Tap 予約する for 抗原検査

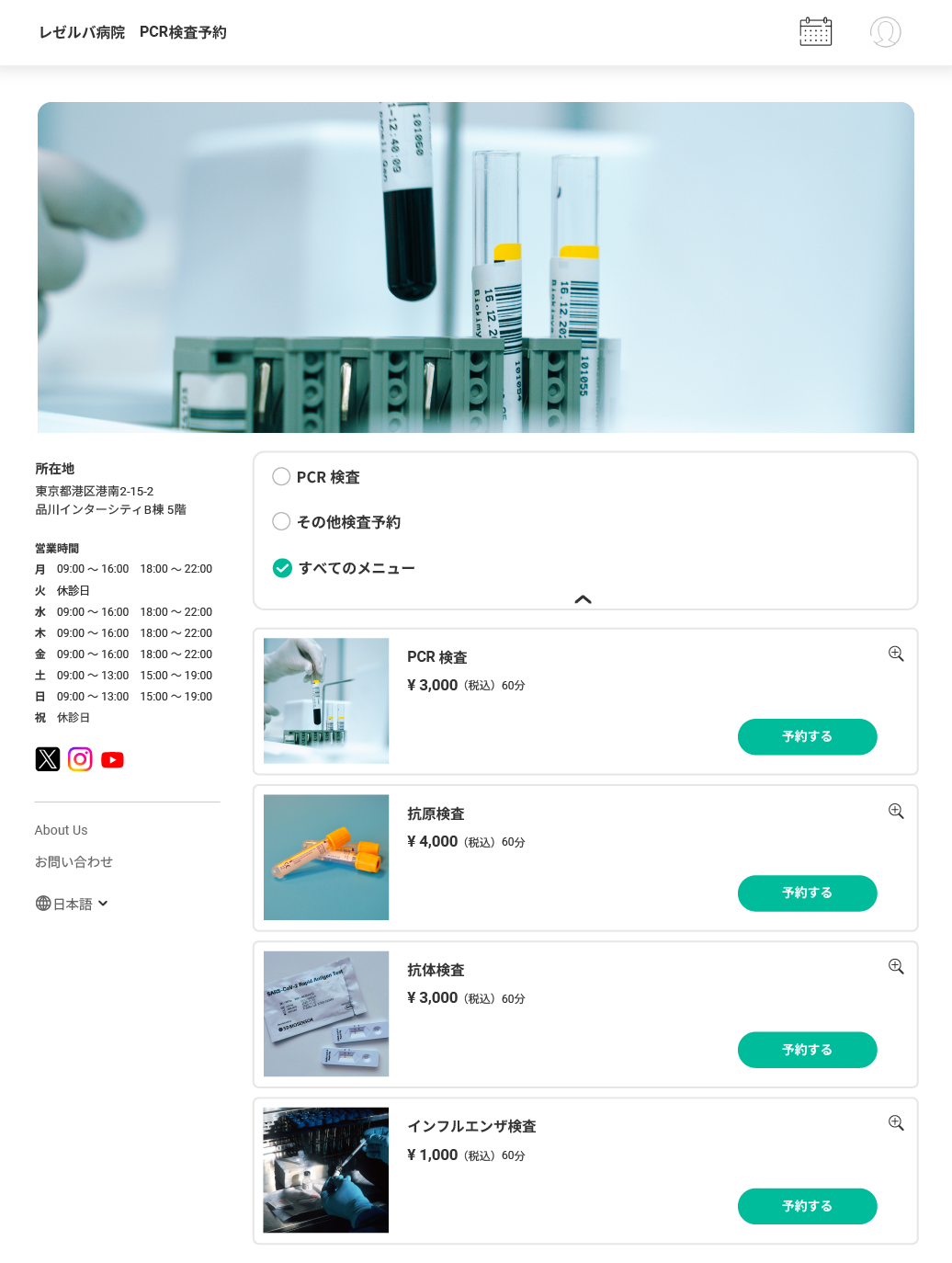click(x=807, y=893)
